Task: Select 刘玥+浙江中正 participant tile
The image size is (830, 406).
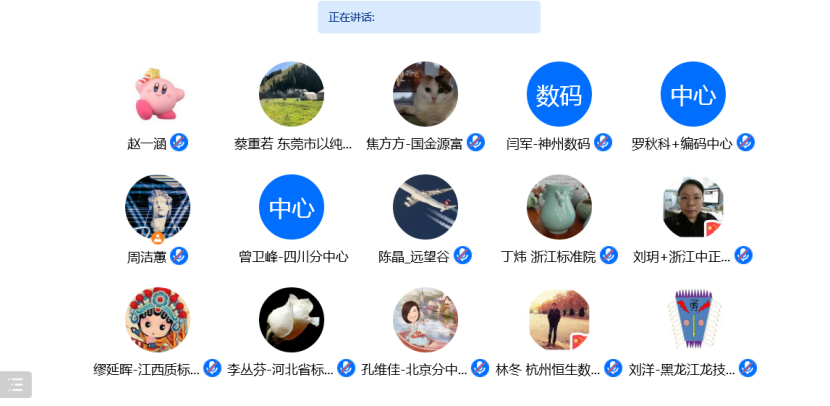Action: 692,208
